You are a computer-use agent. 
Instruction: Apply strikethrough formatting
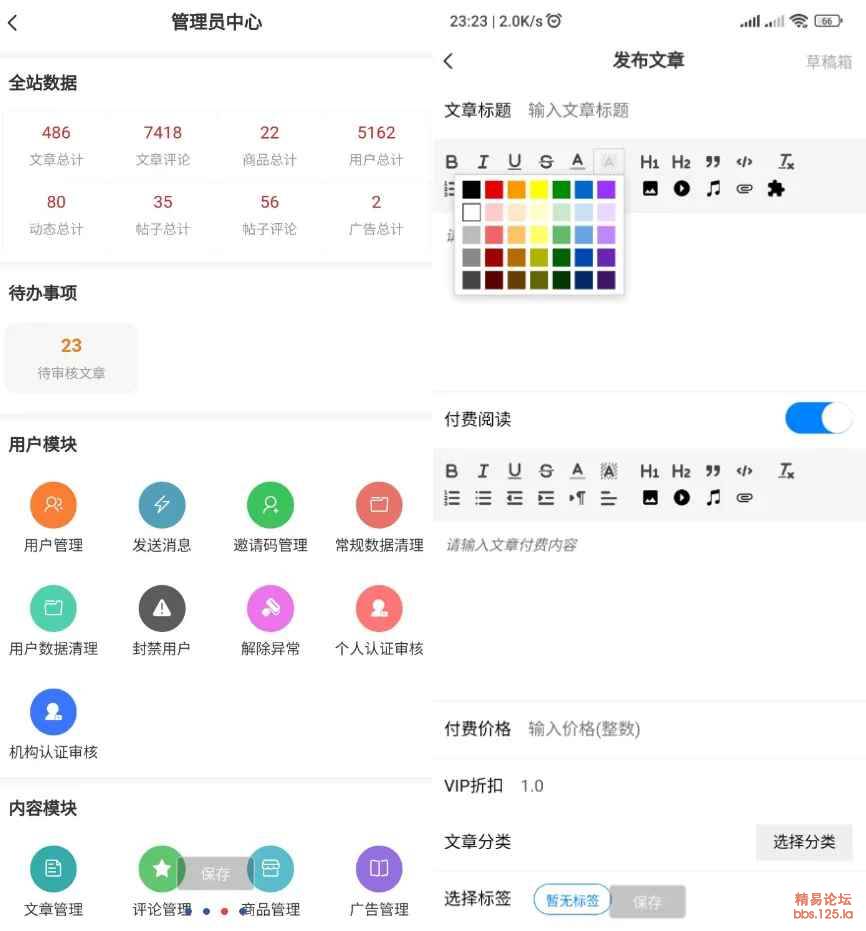[545, 161]
